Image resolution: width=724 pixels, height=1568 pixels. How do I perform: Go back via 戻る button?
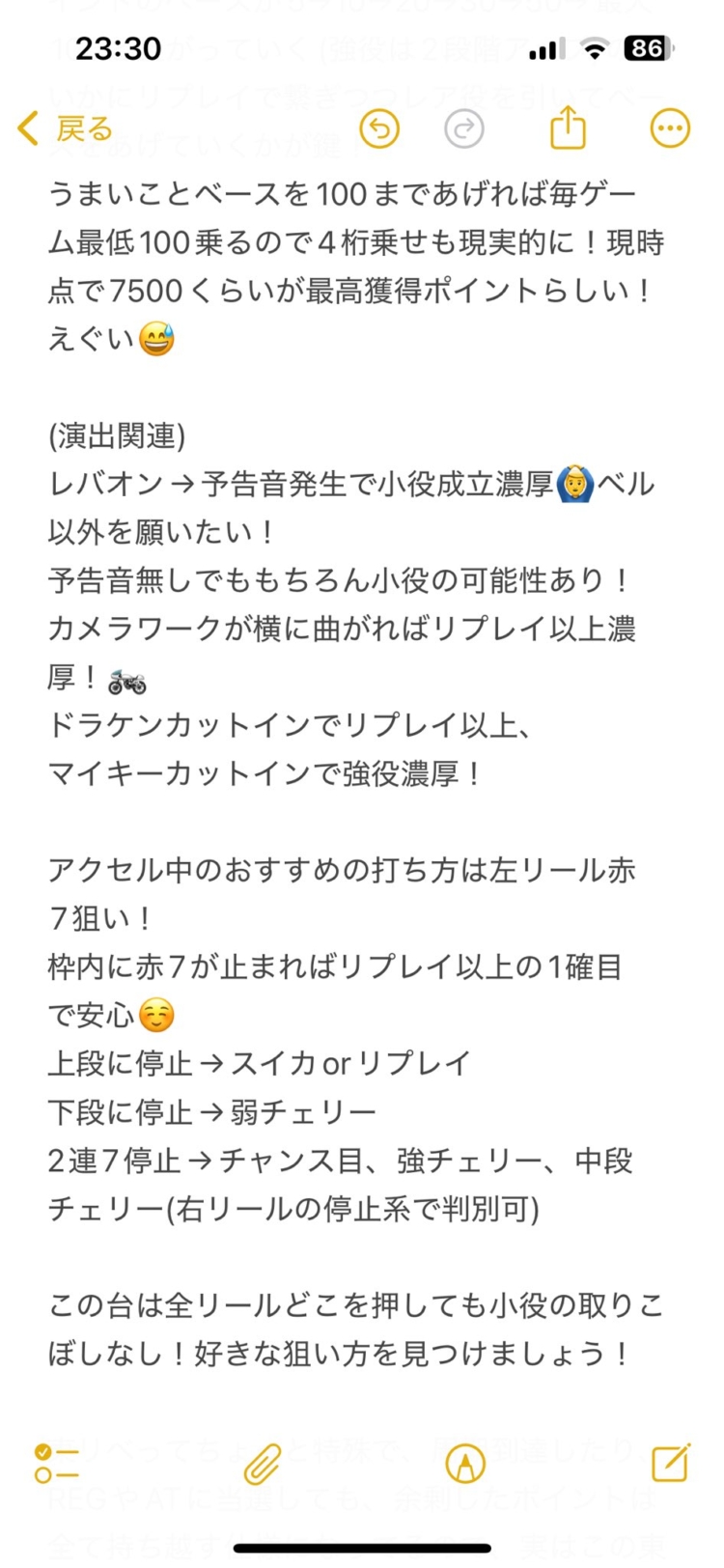(66, 128)
